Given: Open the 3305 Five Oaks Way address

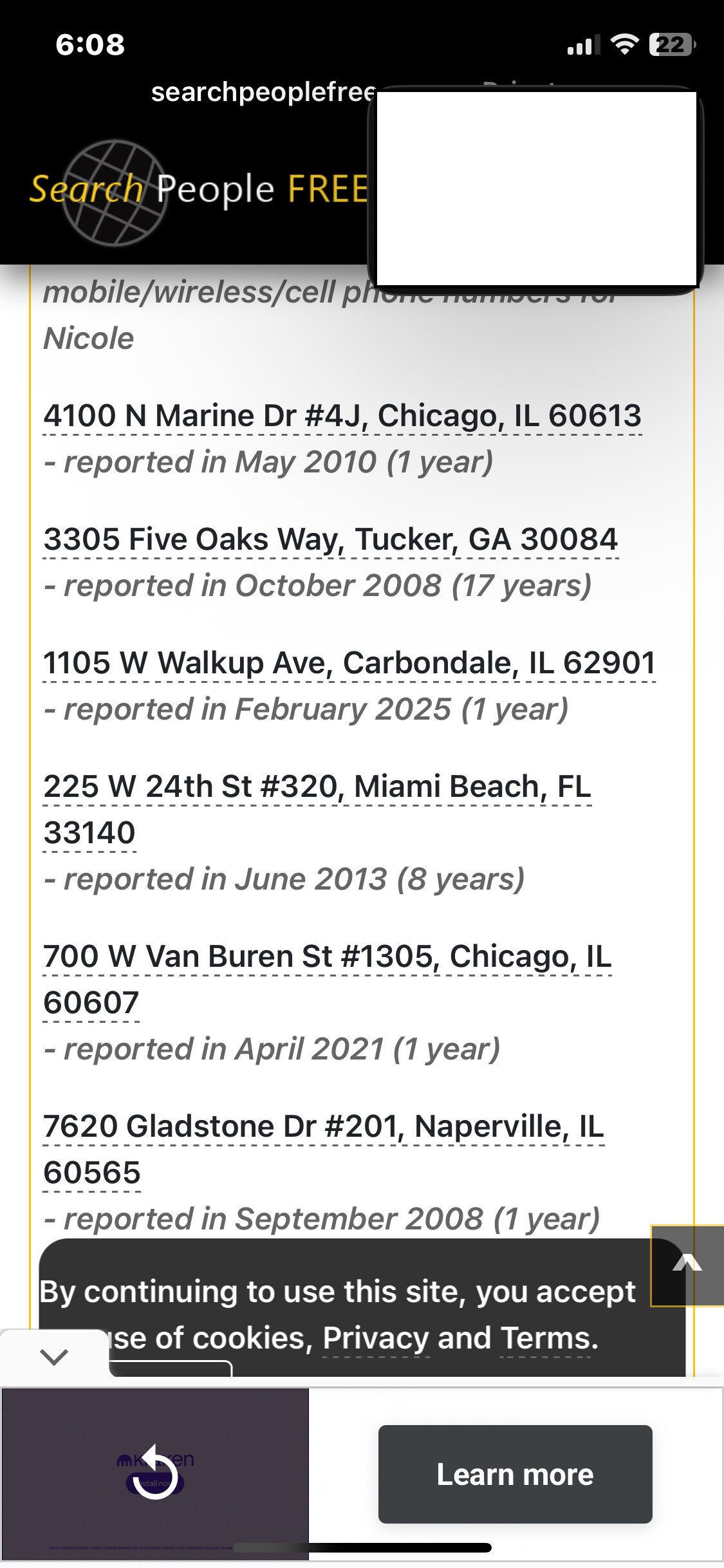Looking at the screenshot, I should 330,539.
